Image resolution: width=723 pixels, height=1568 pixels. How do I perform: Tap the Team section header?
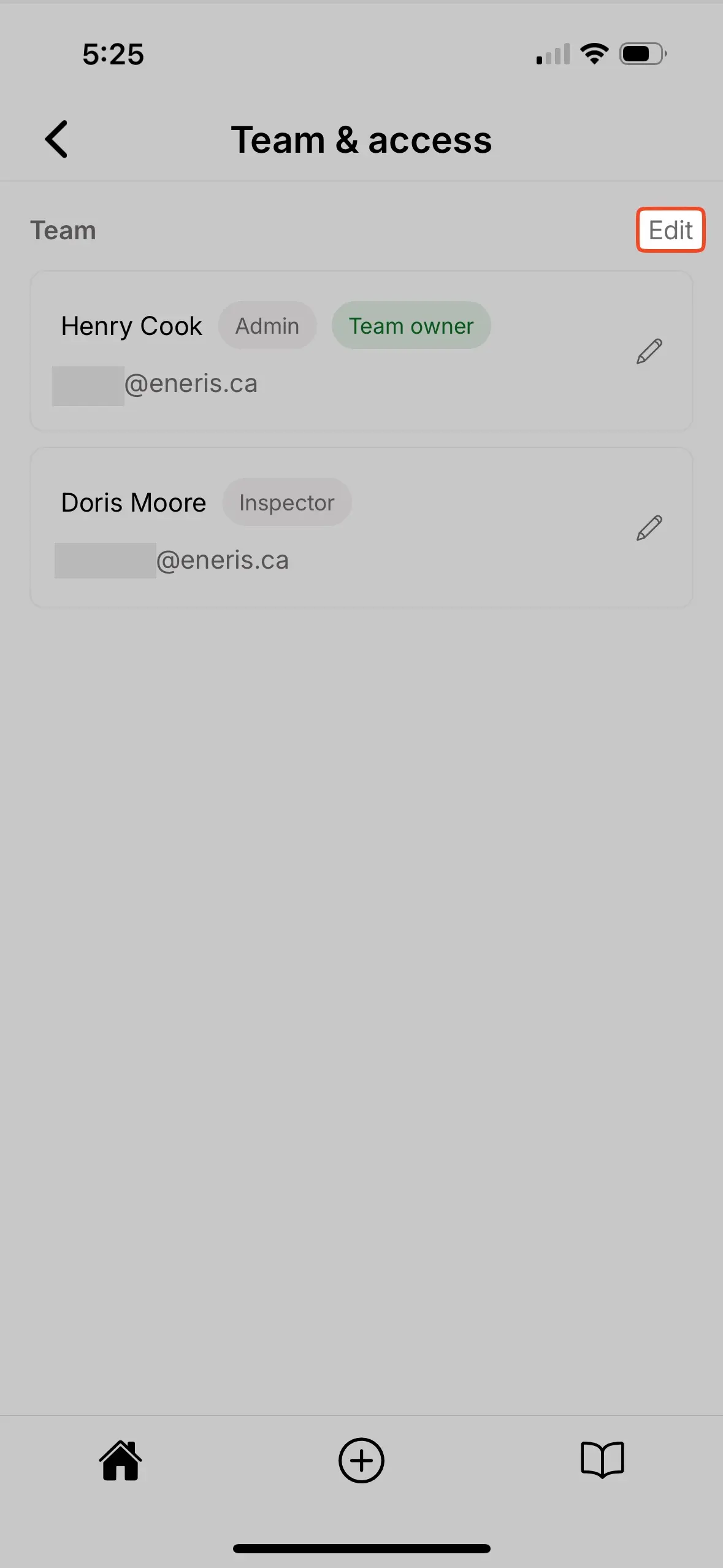click(x=63, y=230)
